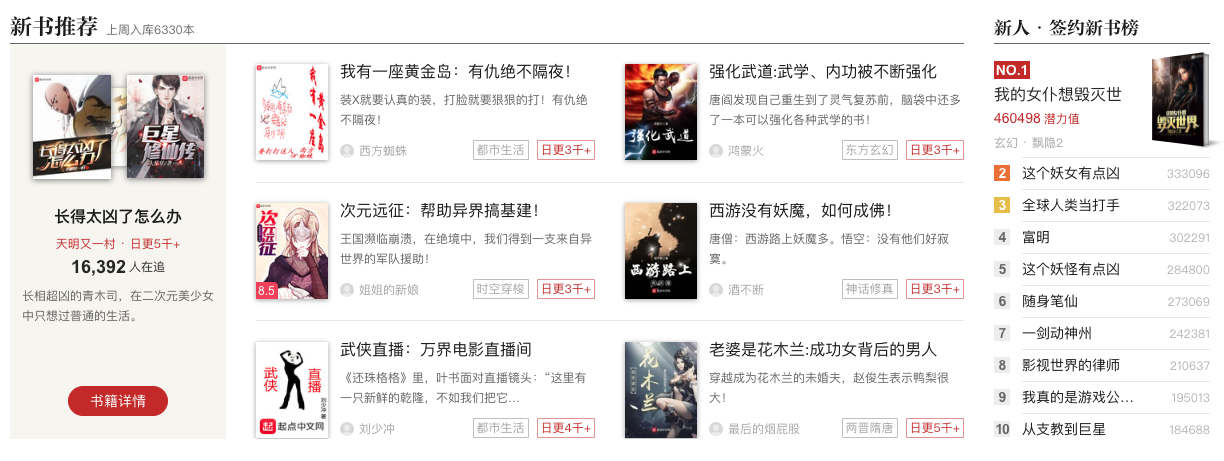This screenshot has width=1224, height=461.
Task: Select the 东方玄幻 tag
Action: [870, 150]
